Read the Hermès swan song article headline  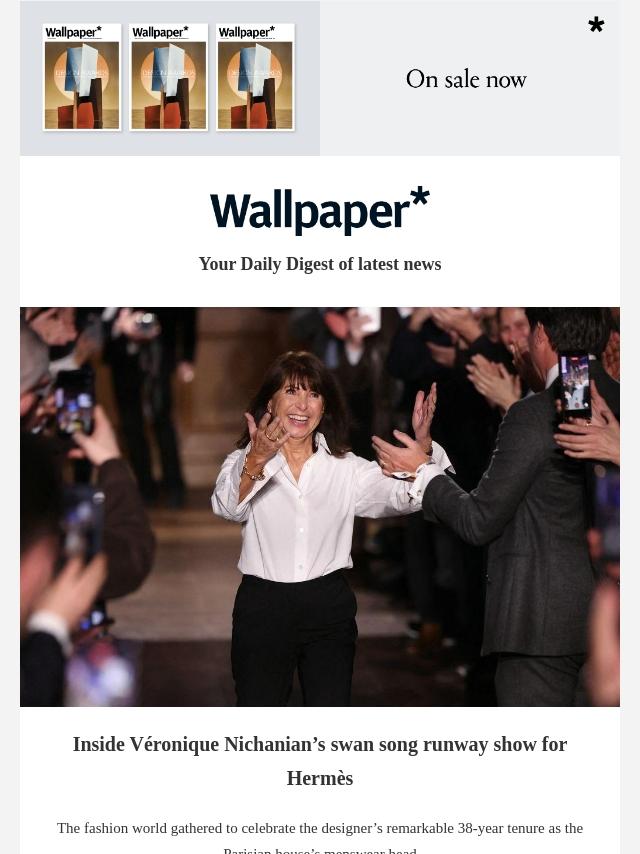tap(320, 761)
